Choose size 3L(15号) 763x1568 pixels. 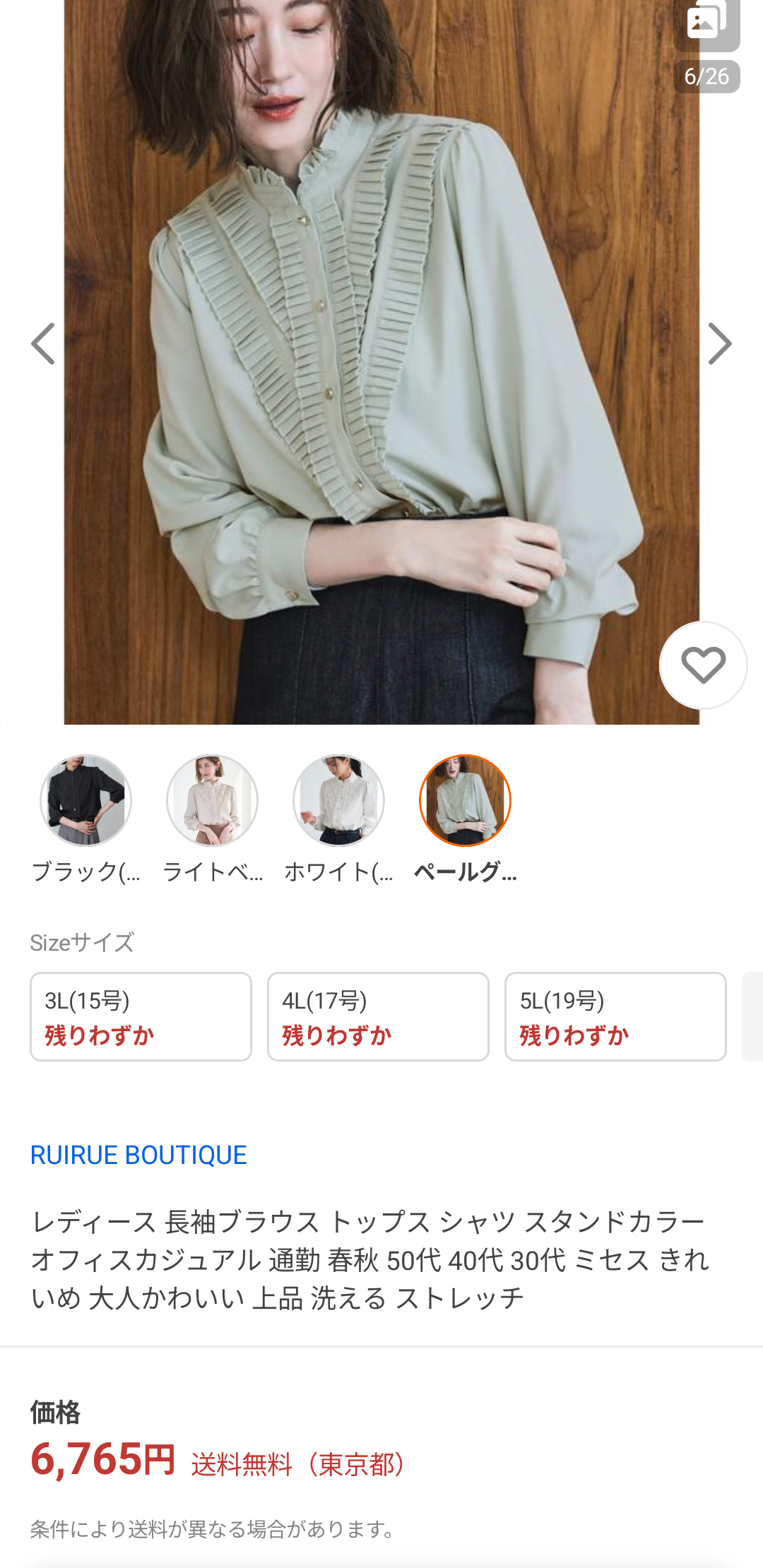click(x=141, y=1016)
